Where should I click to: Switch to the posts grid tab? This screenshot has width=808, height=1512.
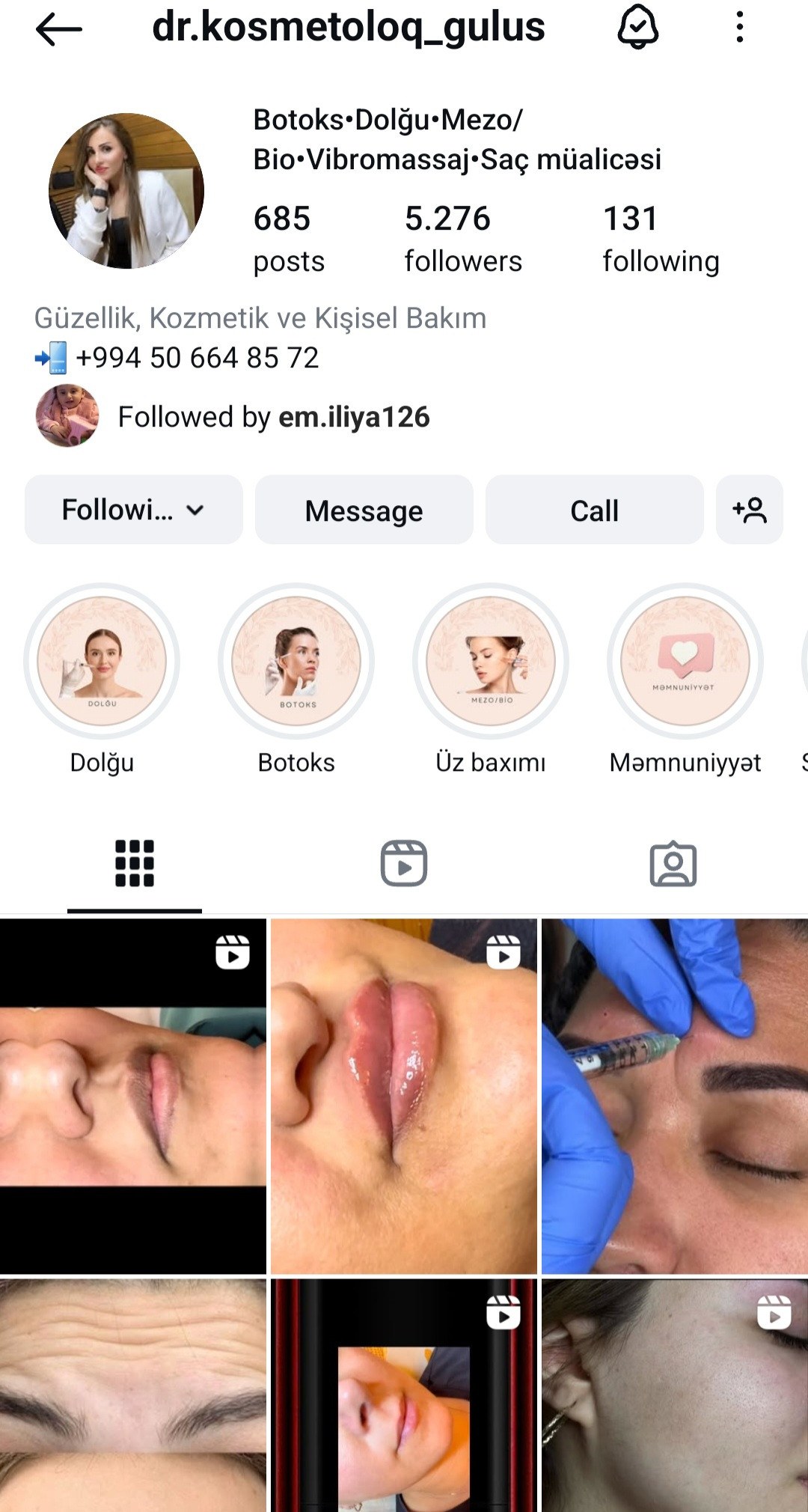(135, 863)
